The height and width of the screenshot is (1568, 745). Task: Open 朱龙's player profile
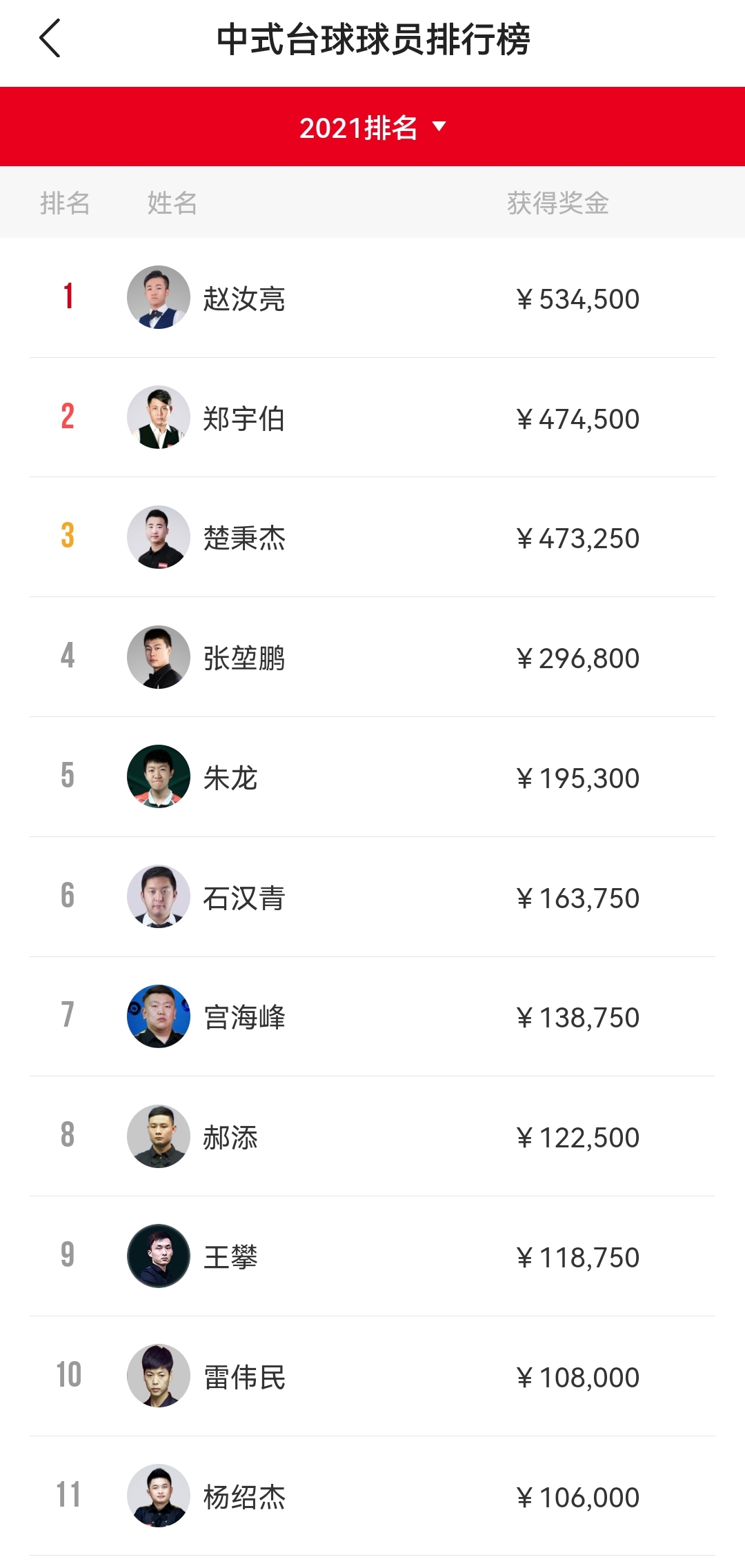click(x=372, y=777)
